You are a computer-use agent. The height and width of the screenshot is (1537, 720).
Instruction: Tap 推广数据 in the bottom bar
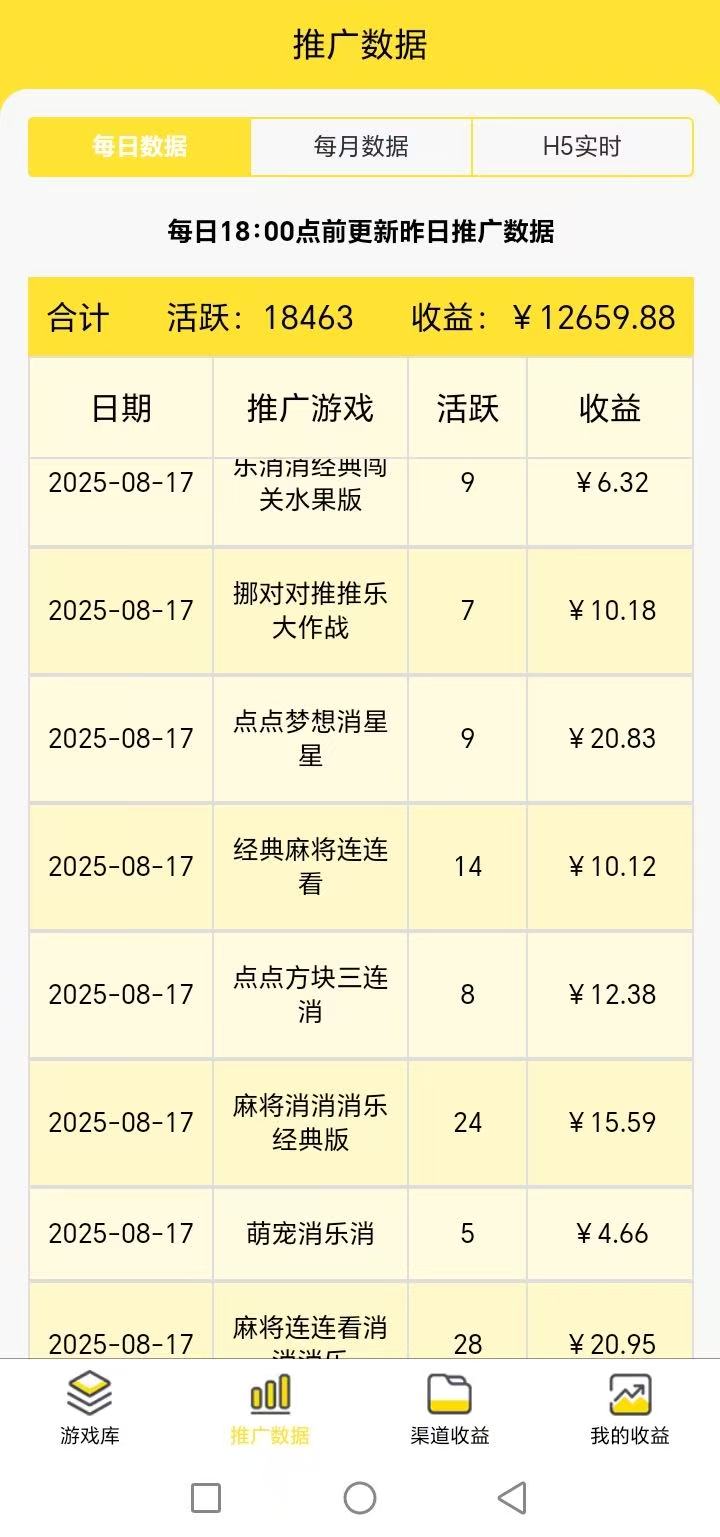(270, 1408)
